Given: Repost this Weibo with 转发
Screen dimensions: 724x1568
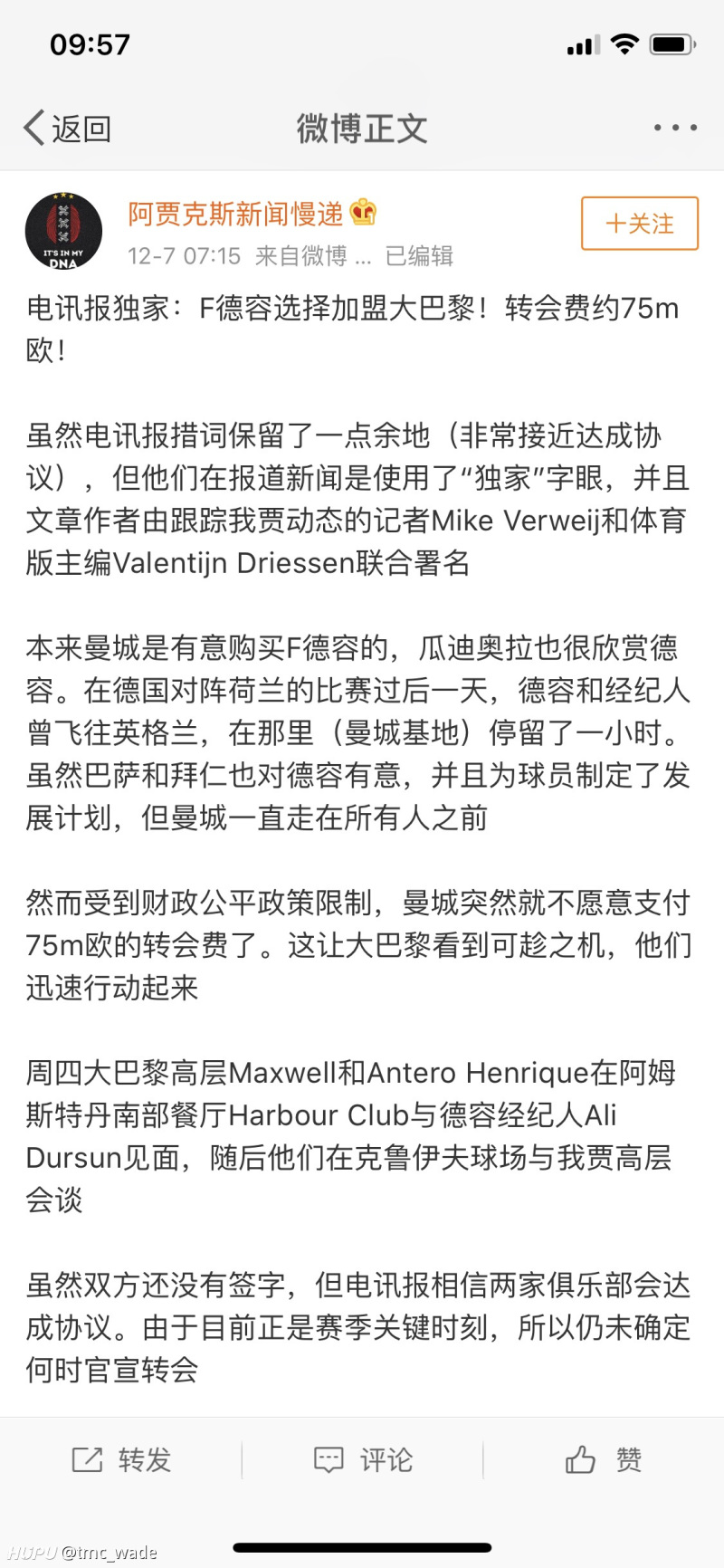Looking at the screenshot, I should pyautogui.click(x=121, y=1459).
